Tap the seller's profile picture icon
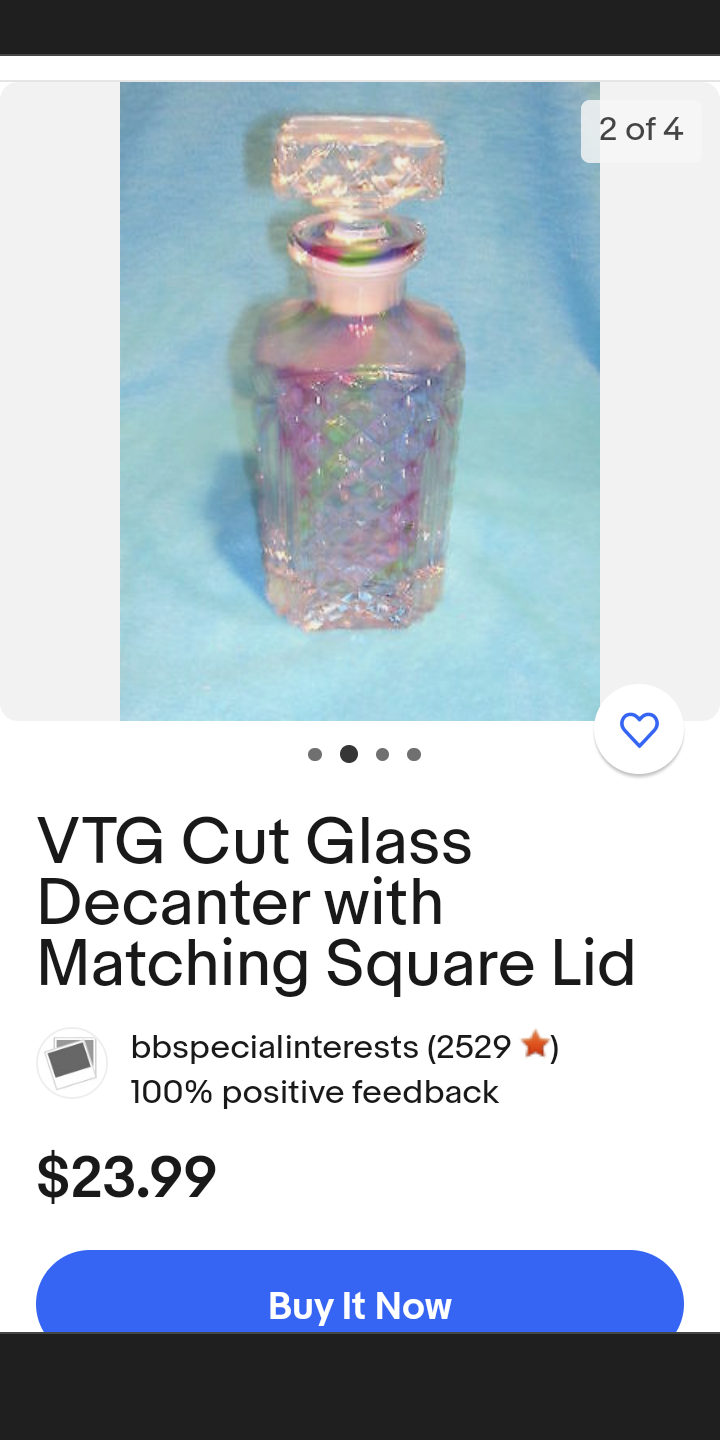Screen dimensions: 720x1440 tap(71, 1063)
